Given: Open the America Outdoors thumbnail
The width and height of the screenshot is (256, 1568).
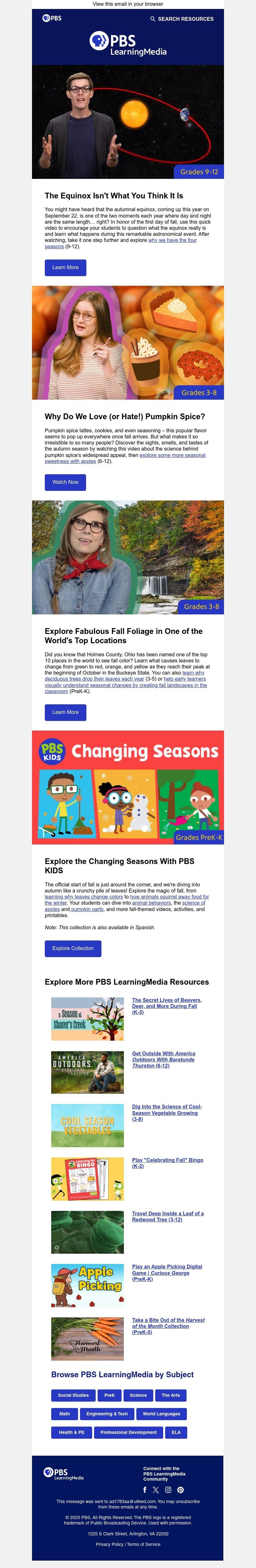Looking at the screenshot, I should (x=88, y=1072).
